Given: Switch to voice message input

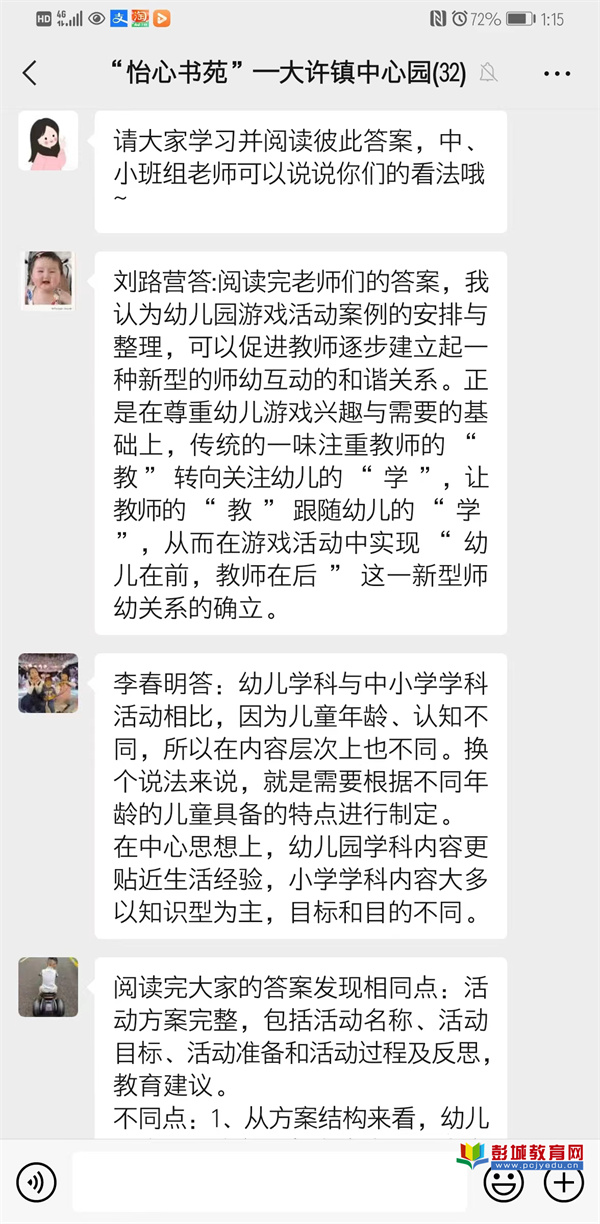Looking at the screenshot, I should click(x=37, y=1183).
